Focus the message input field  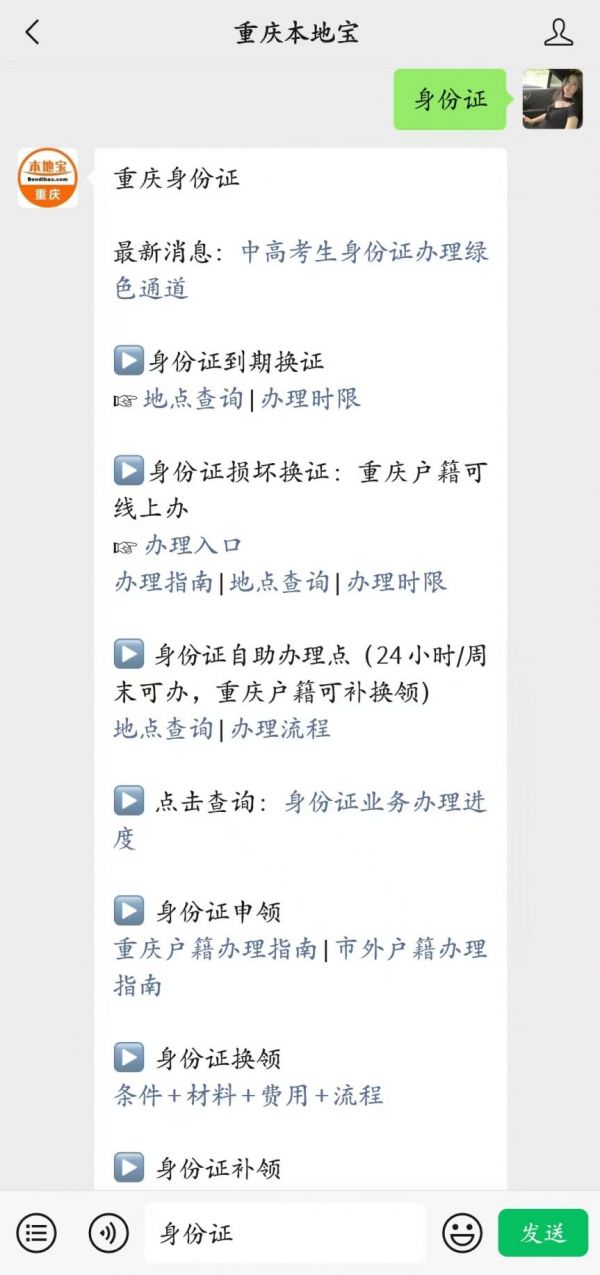click(285, 1233)
